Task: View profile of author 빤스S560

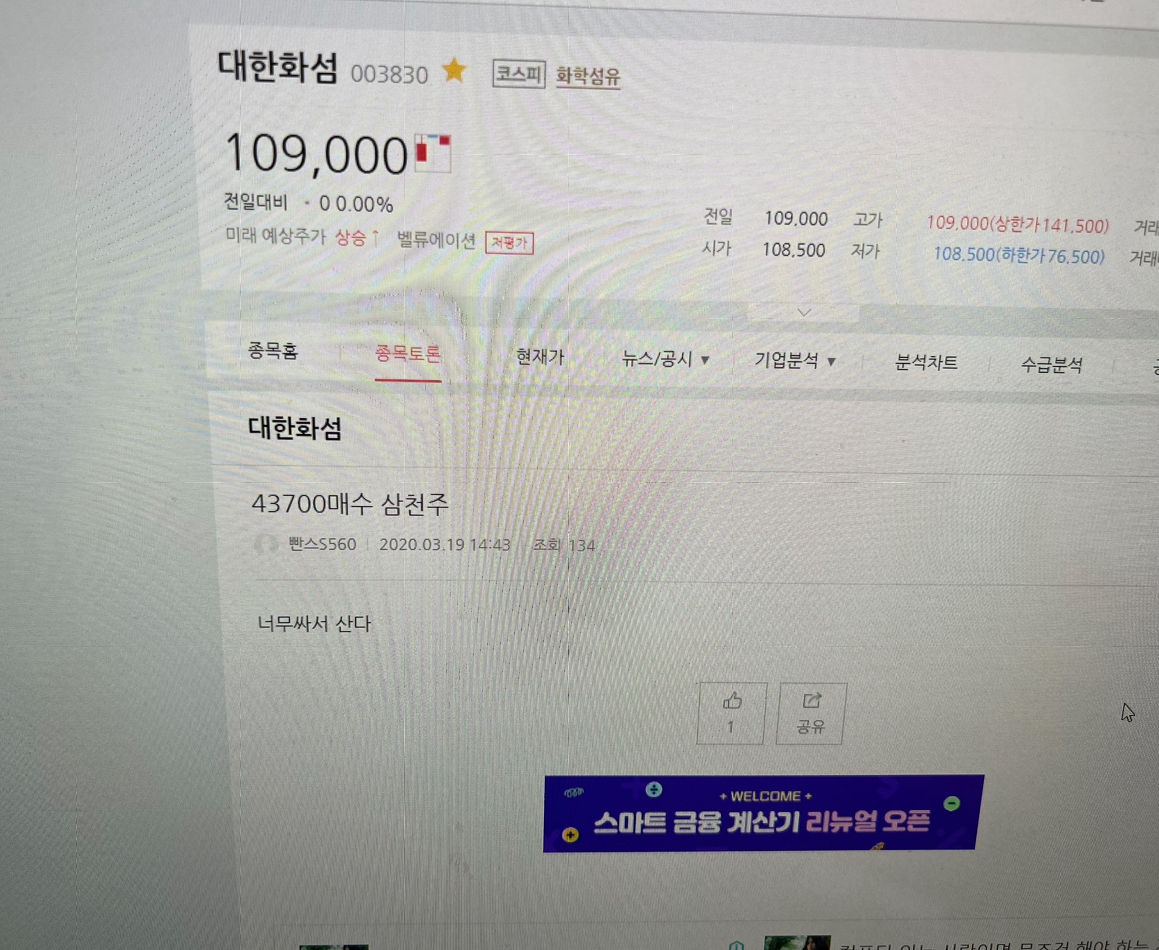Action: 321,545
